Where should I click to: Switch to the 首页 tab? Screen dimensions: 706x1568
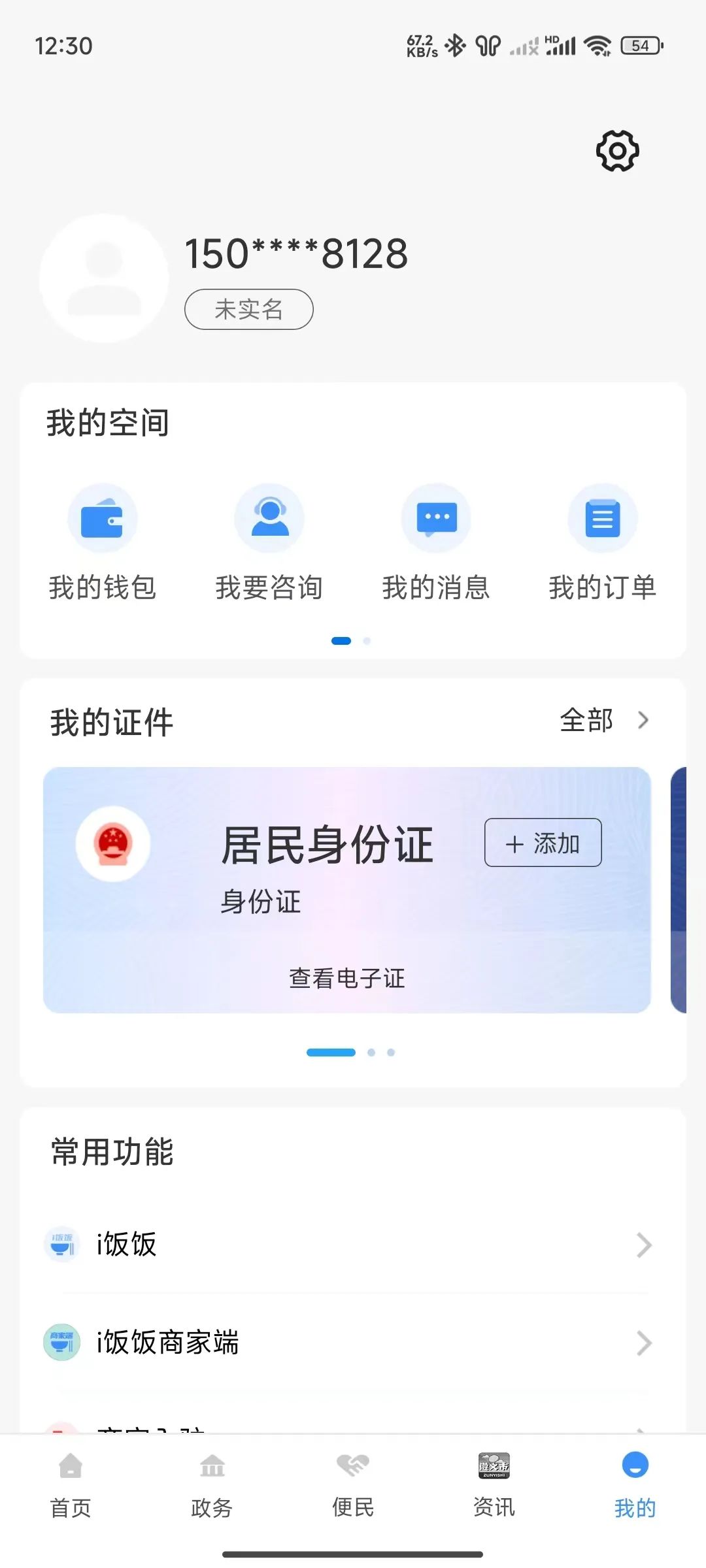[71, 1485]
